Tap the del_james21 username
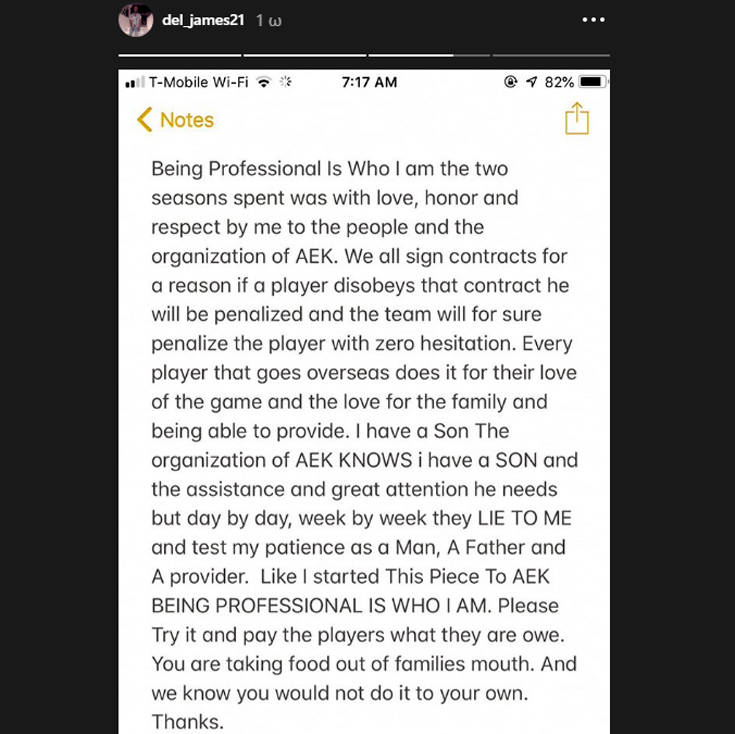 [202, 20]
